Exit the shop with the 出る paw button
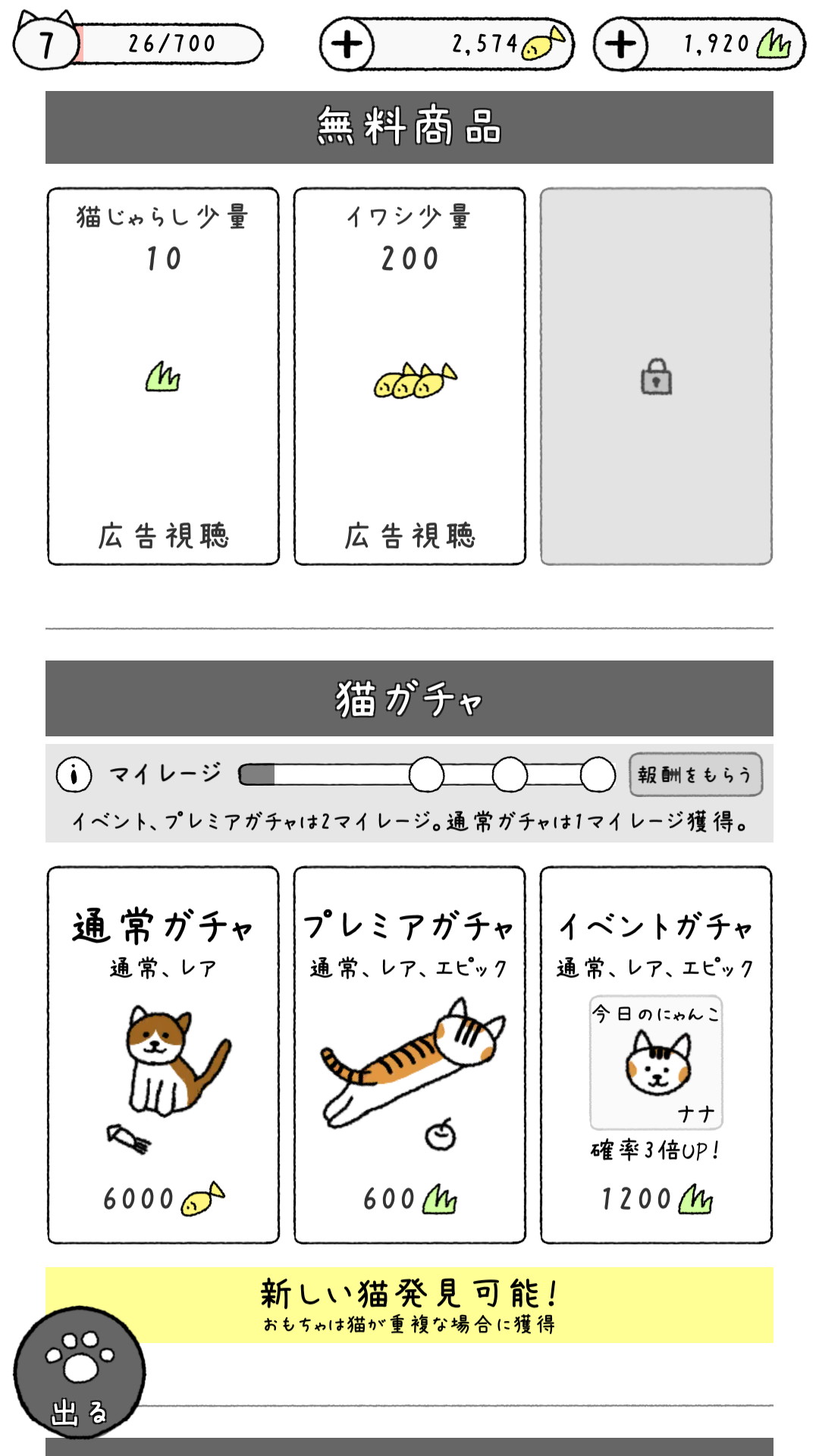This screenshot has height=1456, width=819. tap(79, 1371)
